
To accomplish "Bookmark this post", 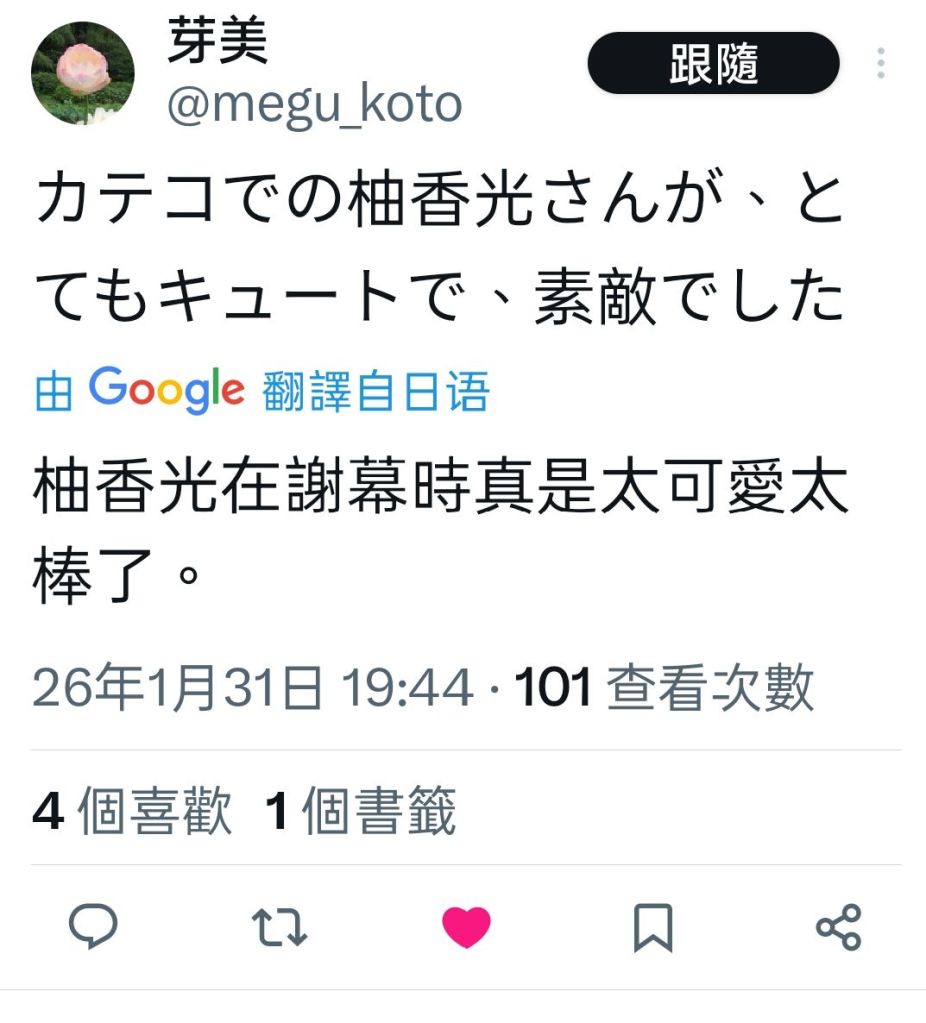I will point(653,928).
